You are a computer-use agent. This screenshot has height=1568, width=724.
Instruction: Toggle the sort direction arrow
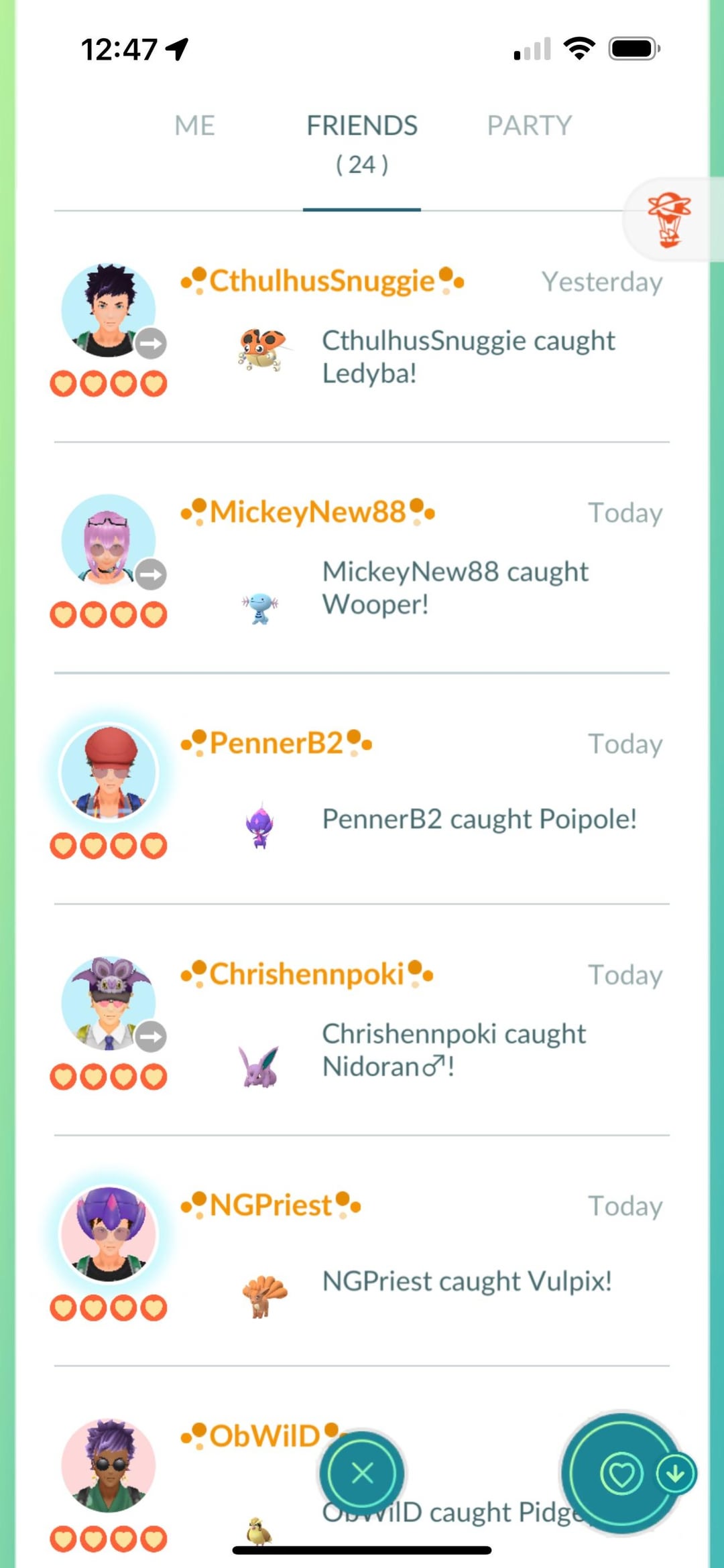click(x=676, y=1474)
